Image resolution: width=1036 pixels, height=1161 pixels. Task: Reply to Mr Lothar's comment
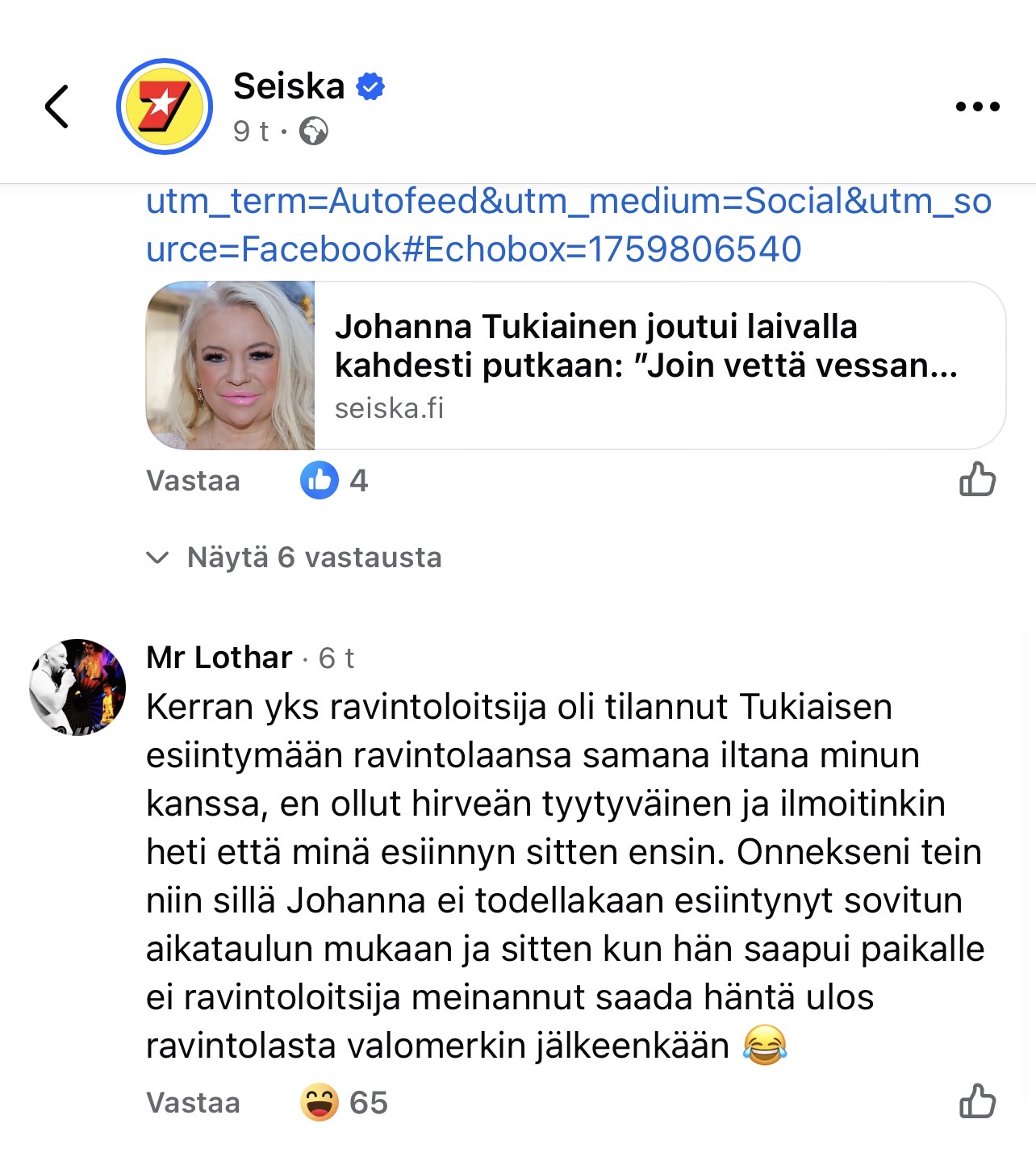click(193, 1103)
